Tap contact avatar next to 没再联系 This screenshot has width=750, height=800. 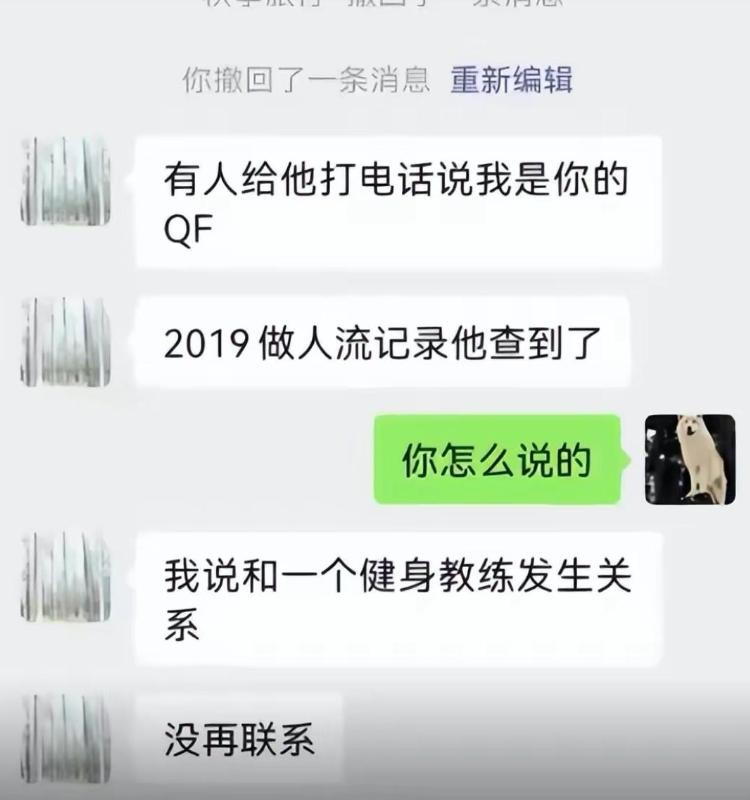click(66, 738)
